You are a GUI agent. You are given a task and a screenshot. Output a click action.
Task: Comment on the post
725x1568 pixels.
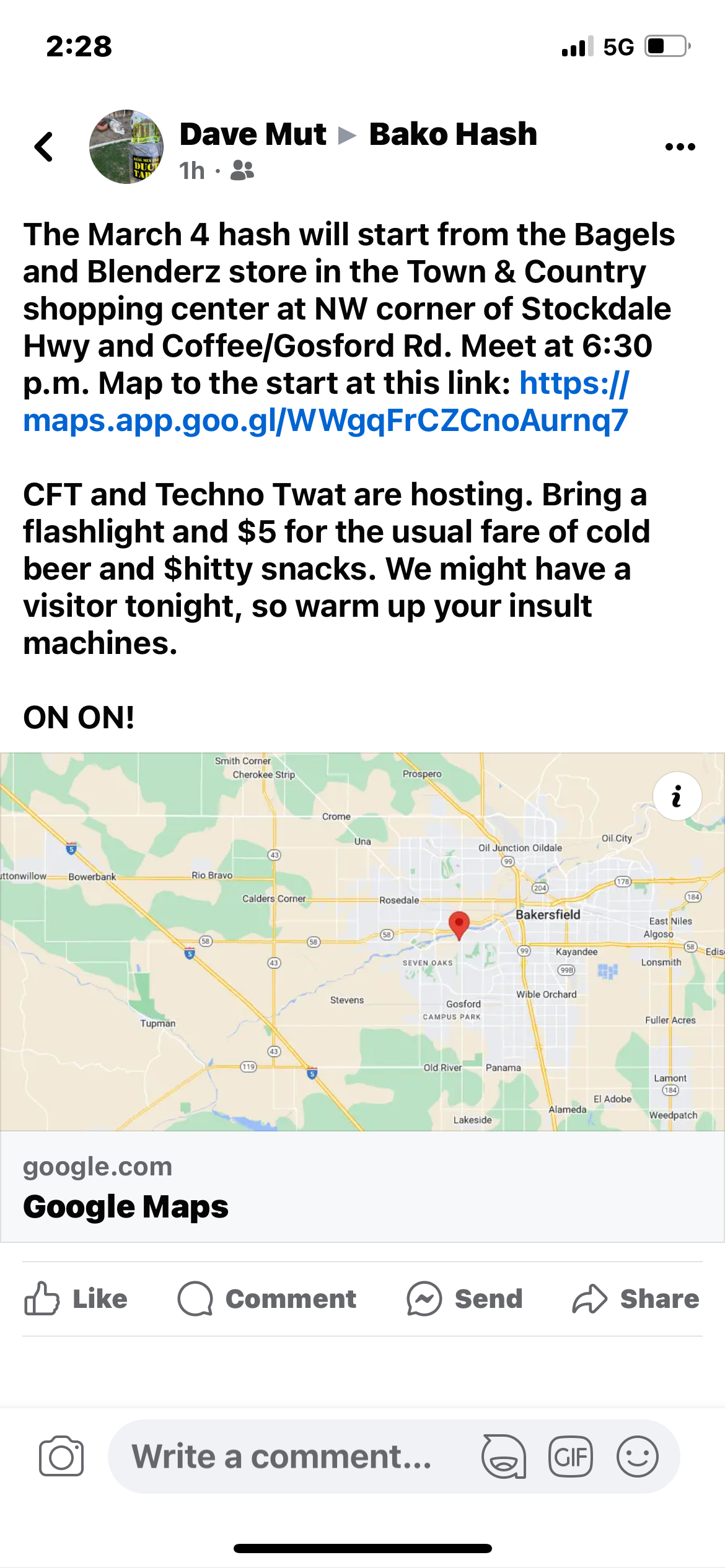pyautogui.click(x=267, y=1299)
